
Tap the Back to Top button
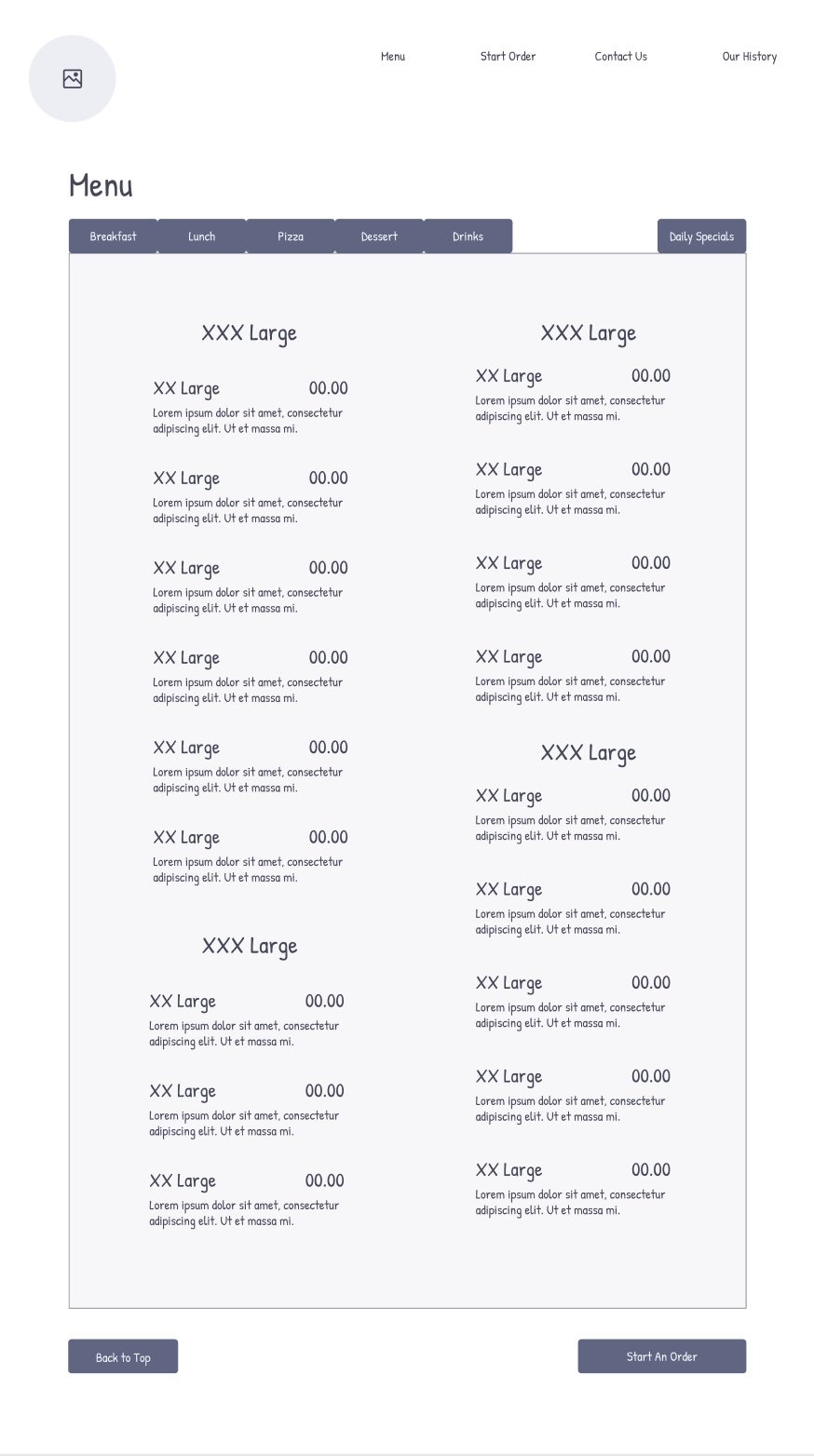[123, 1356]
